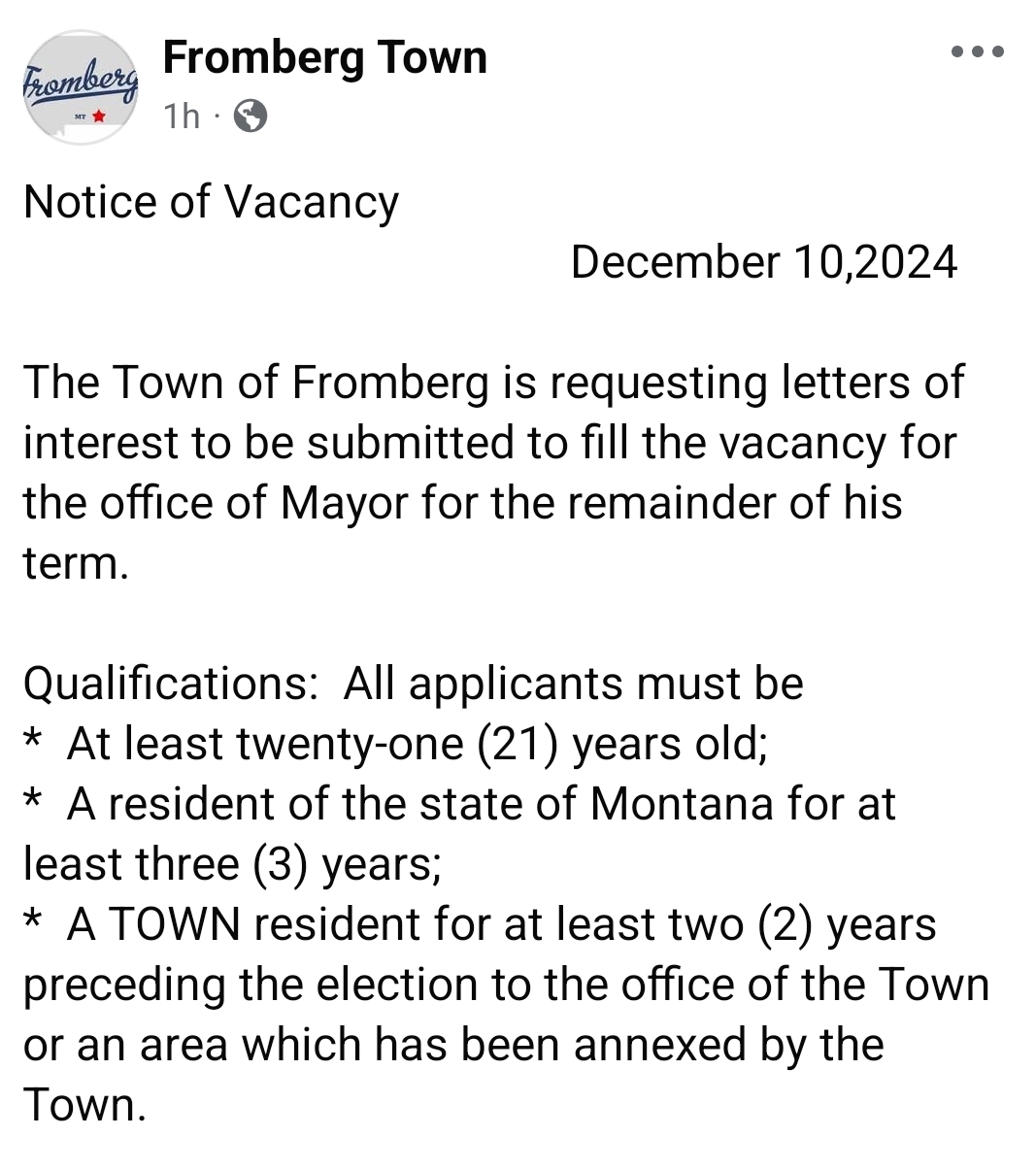Open Fromberg Town's profile picture
This screenshot has width=1036, height=1170.
pyautogui.click(x=81, y=87)
